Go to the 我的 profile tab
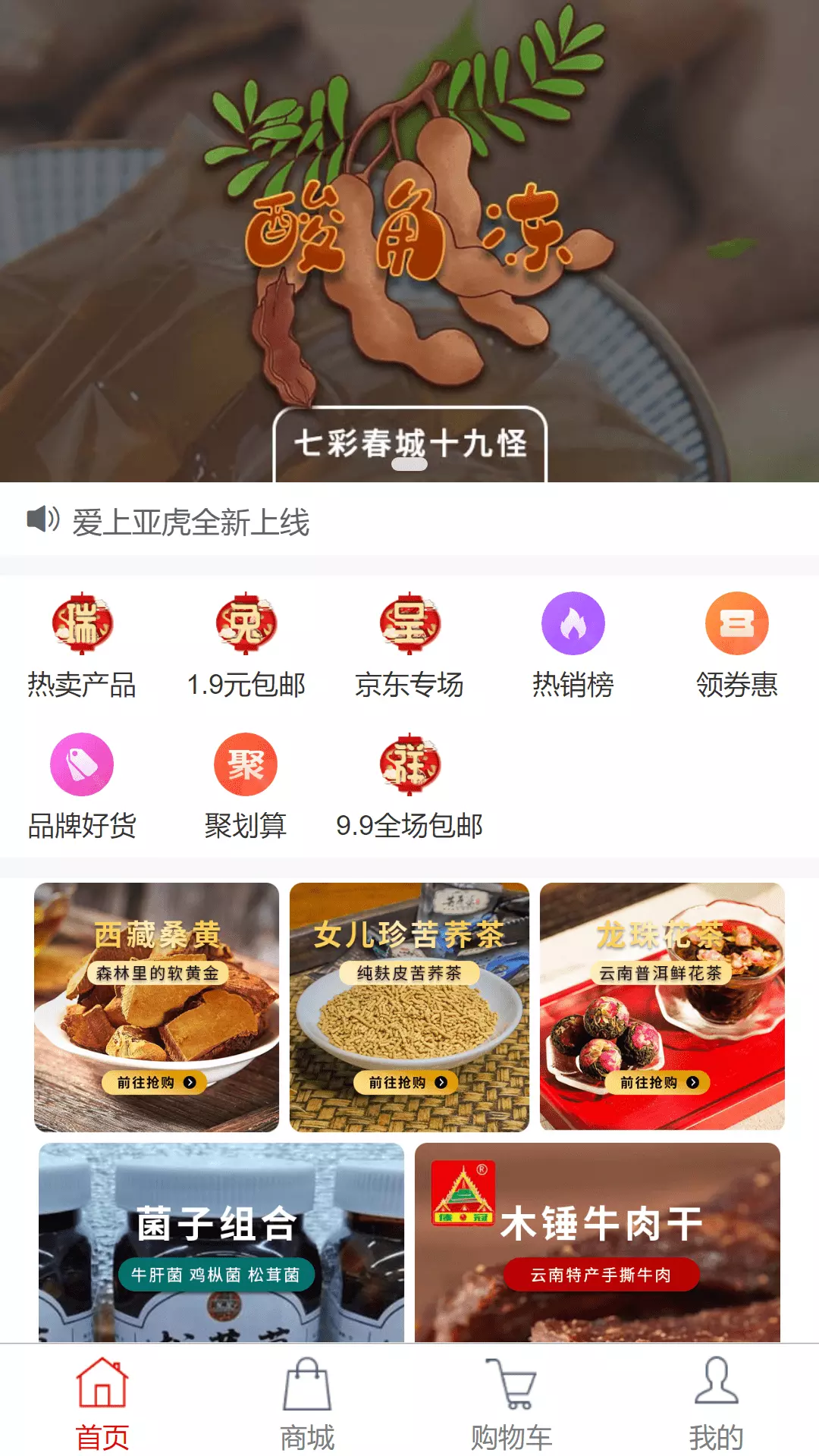The height and width of the screenshot is (1456, 819). [717, 1403]
